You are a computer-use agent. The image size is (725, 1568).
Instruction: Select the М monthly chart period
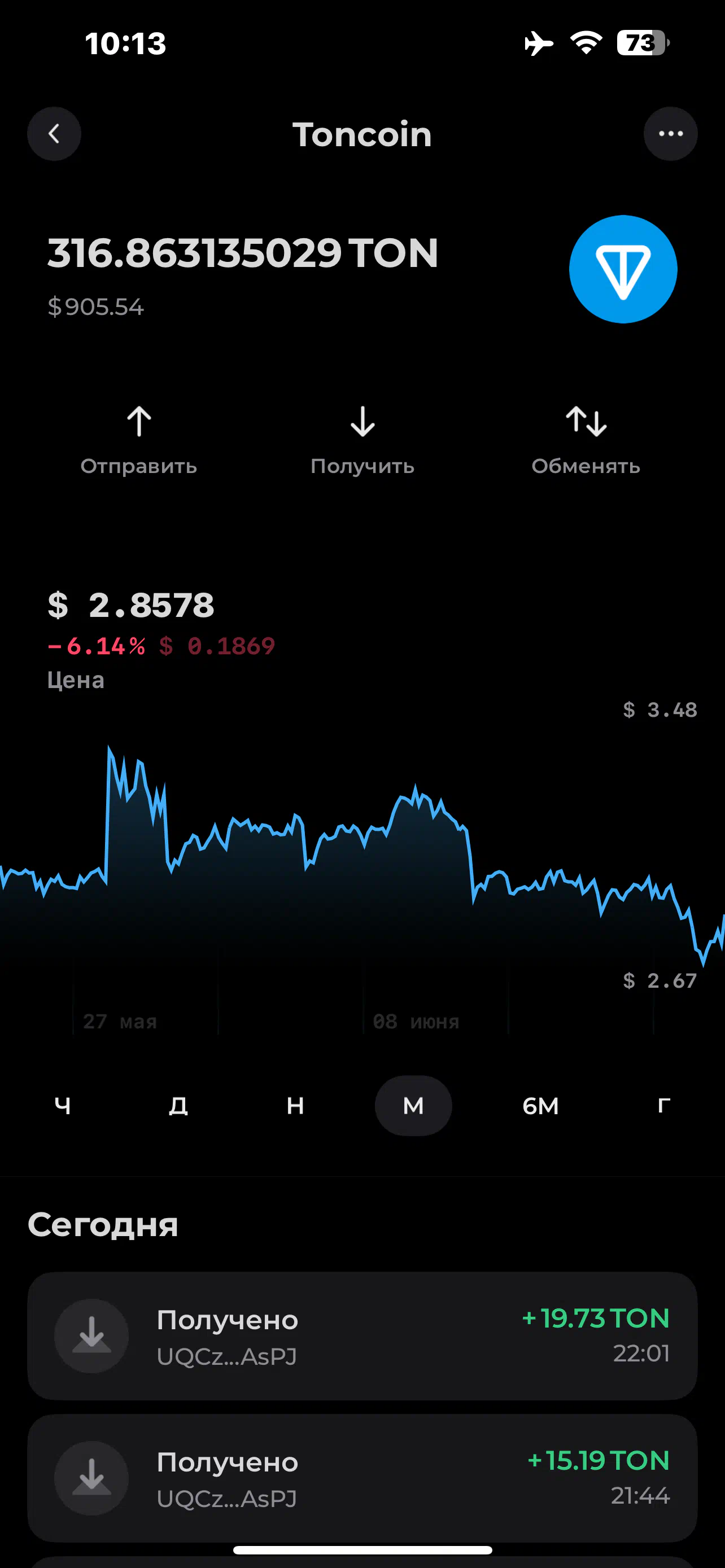tap(413, 1105)
